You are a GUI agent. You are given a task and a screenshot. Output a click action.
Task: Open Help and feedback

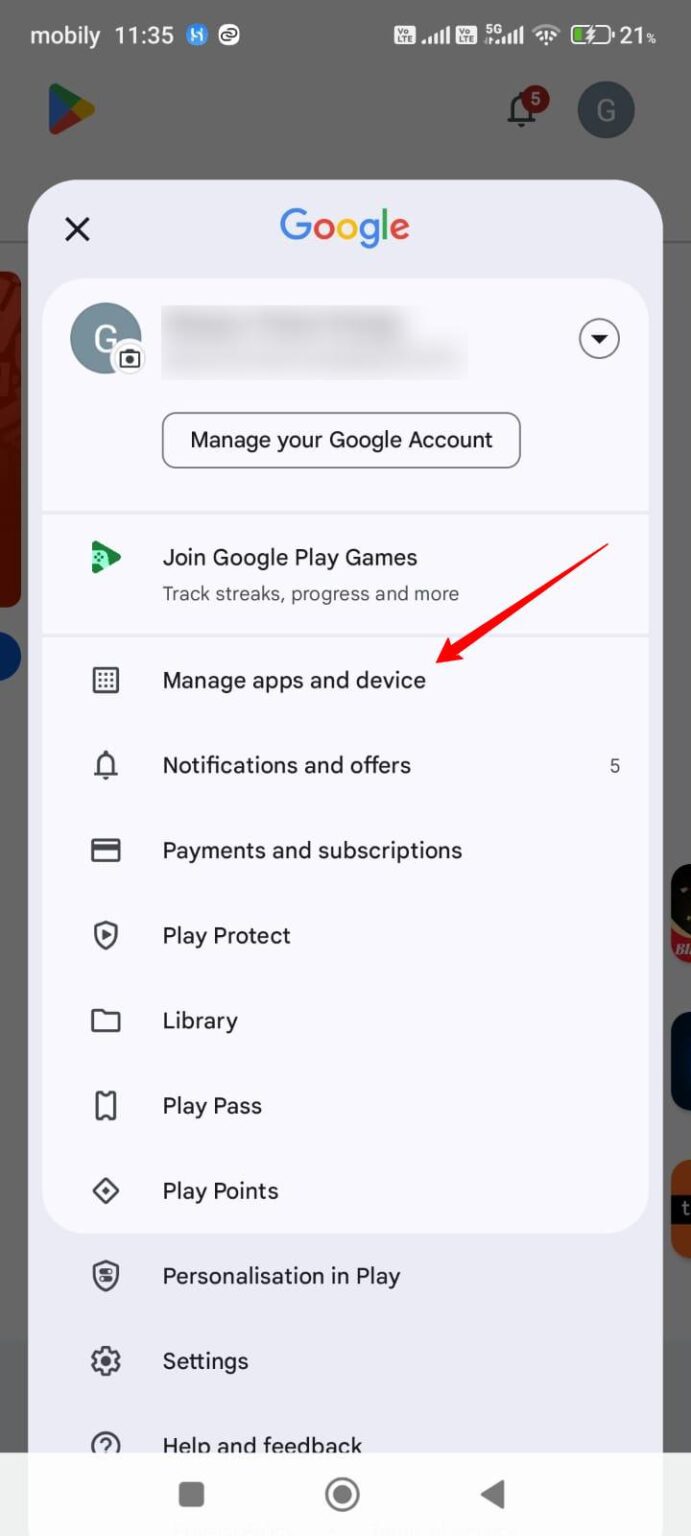[x=262, y=1441]
